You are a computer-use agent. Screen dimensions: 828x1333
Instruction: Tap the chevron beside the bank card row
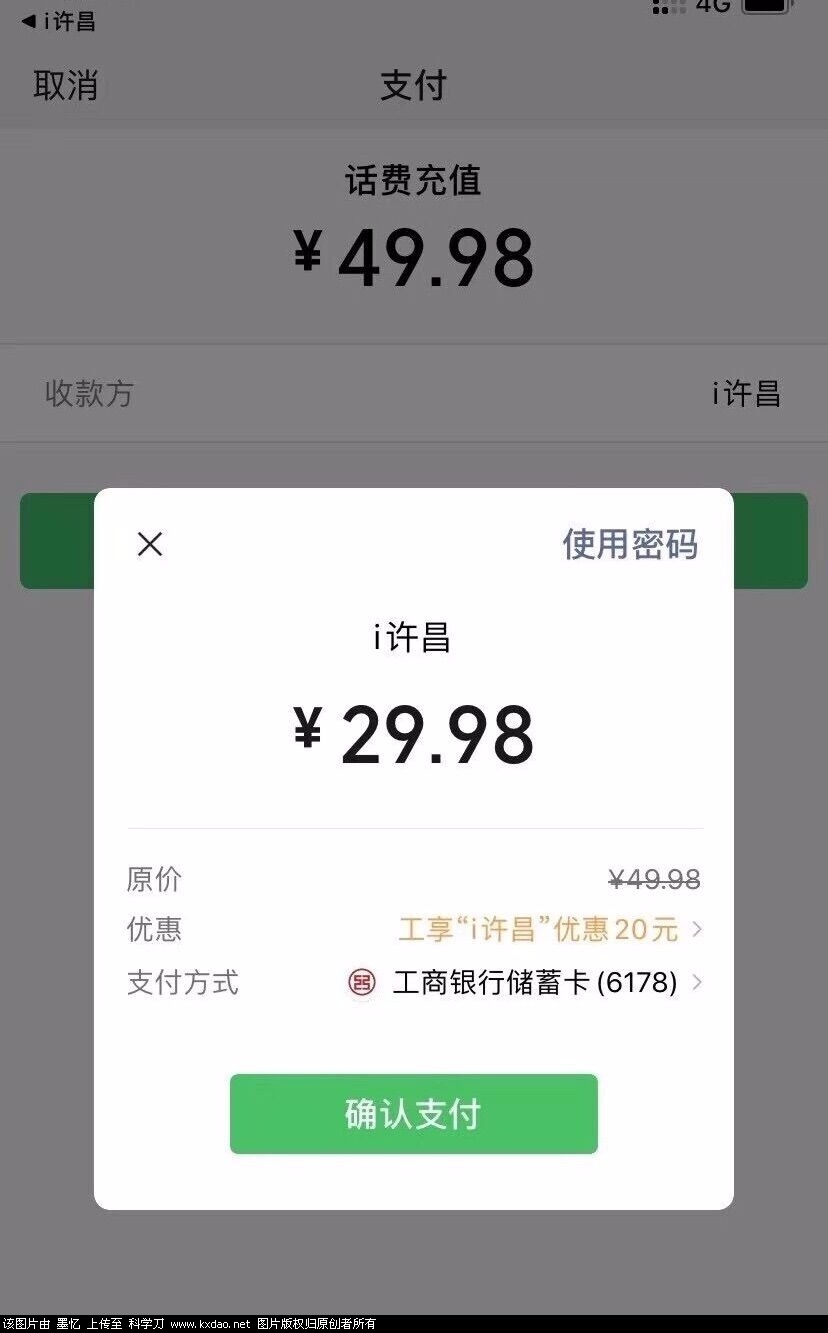[698, 983]
